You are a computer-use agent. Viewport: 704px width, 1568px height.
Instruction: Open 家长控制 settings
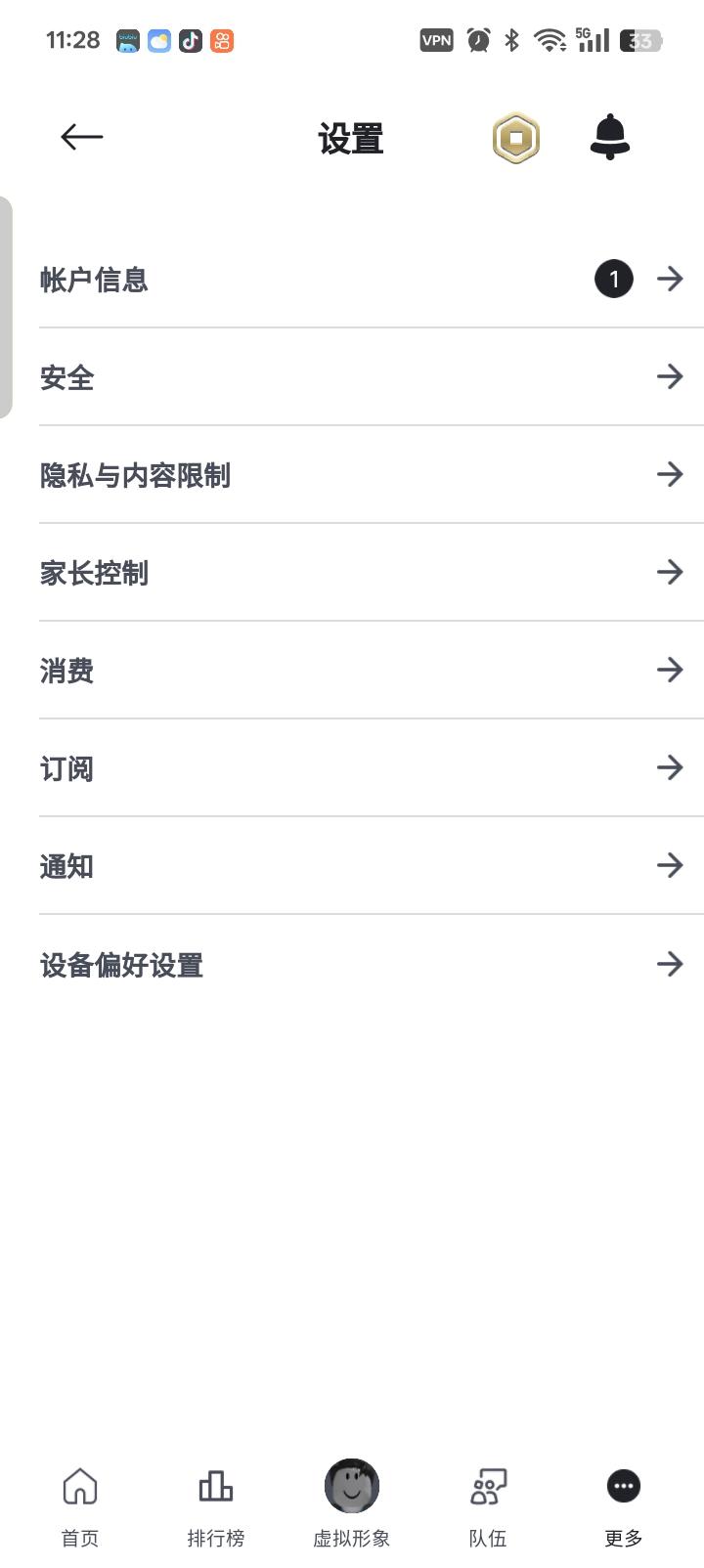pyautogui.click(x=372, y=573)
